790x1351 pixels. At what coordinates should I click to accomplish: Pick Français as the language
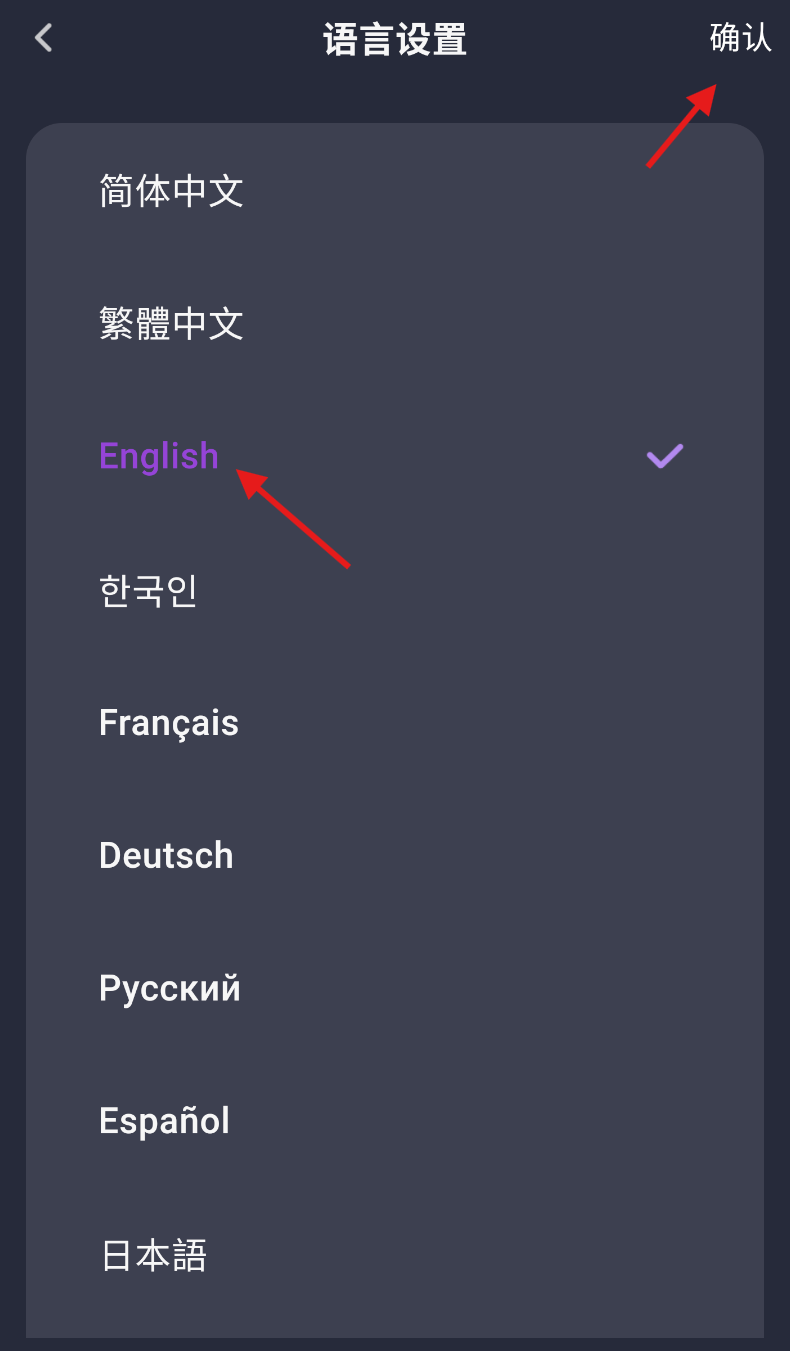[395, 722]
